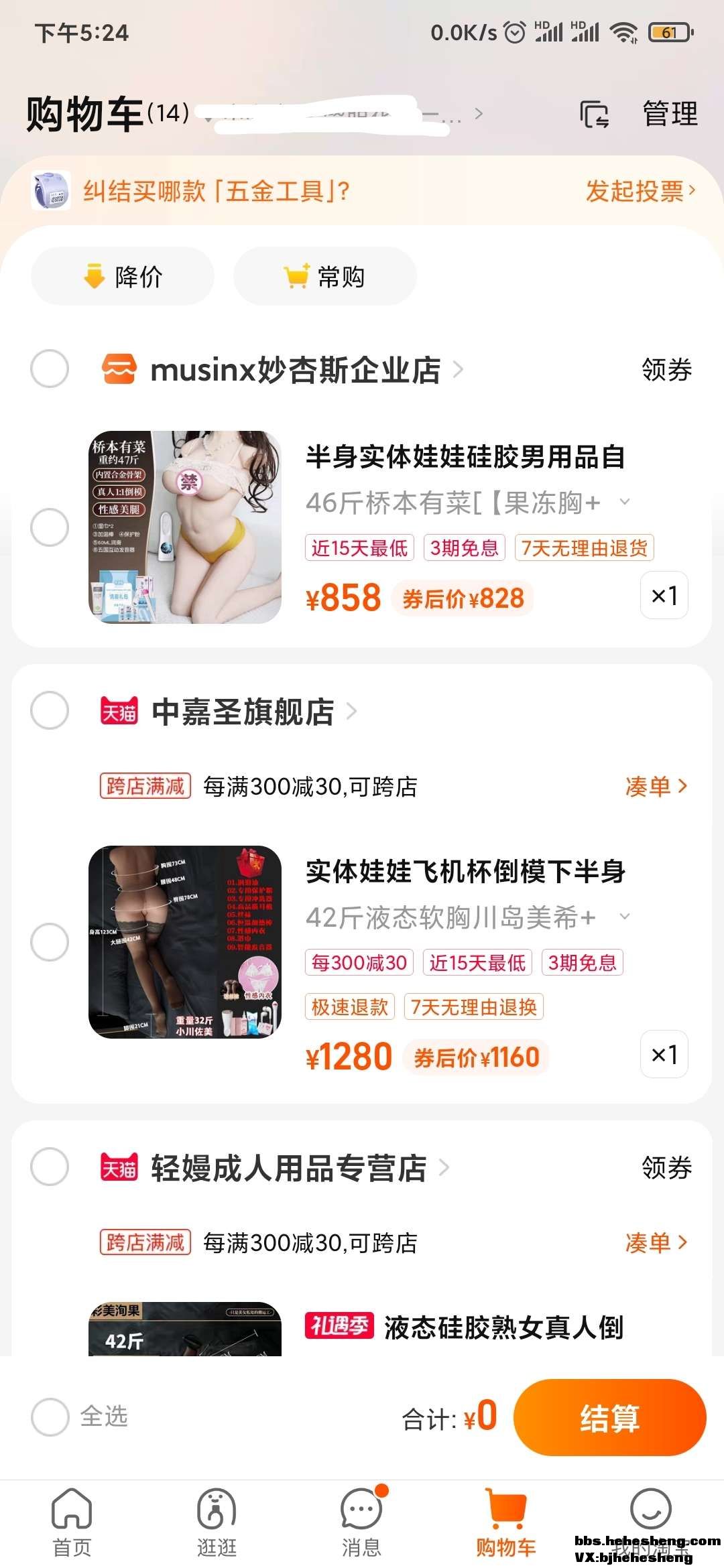The width and height of the screenshot is (724, 1568).
Task: Filter cart by 常购 chip
Action: pyautogui.click(x=325, y=276)
